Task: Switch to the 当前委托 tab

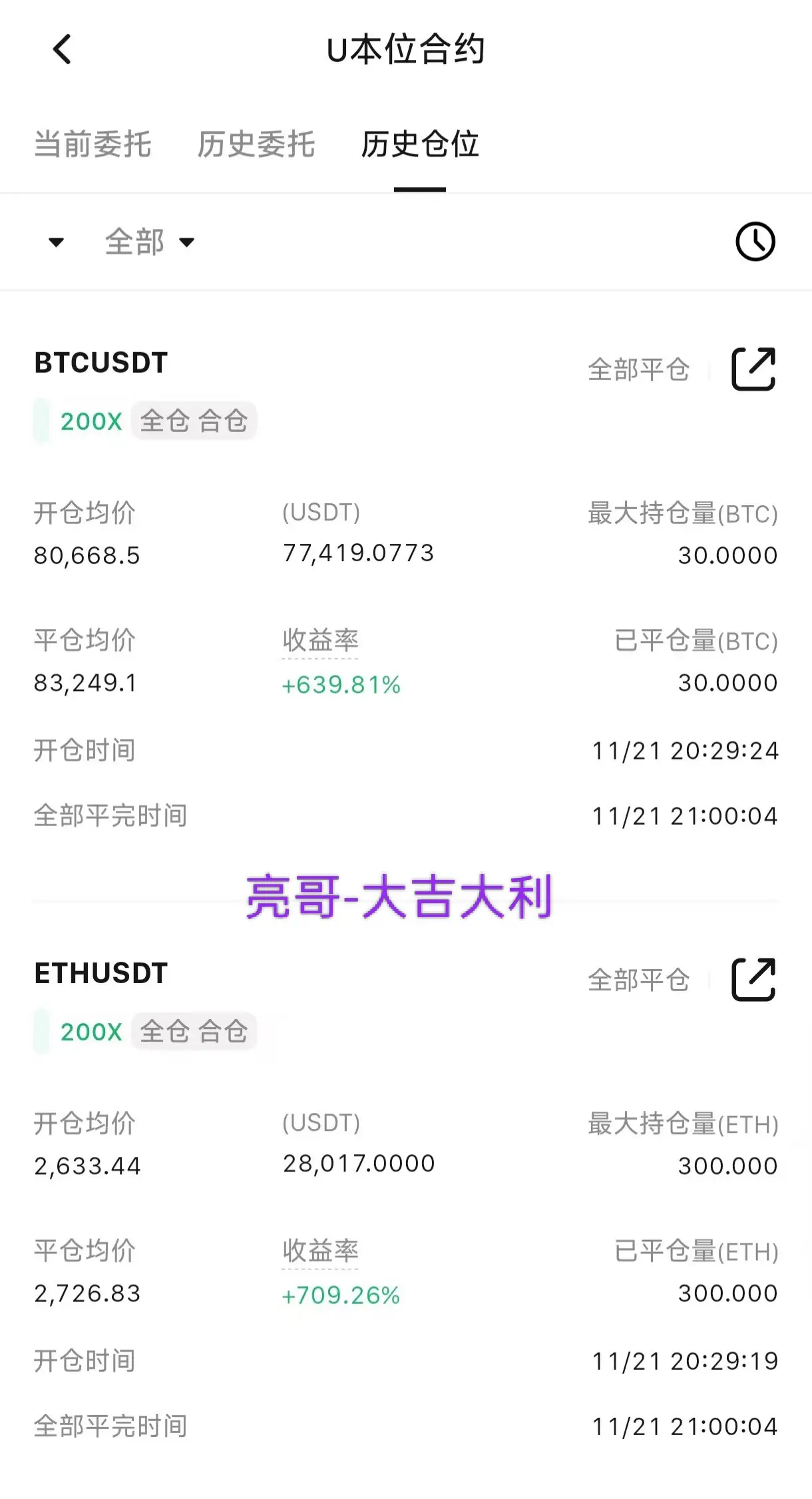Action: click(93, 144)
